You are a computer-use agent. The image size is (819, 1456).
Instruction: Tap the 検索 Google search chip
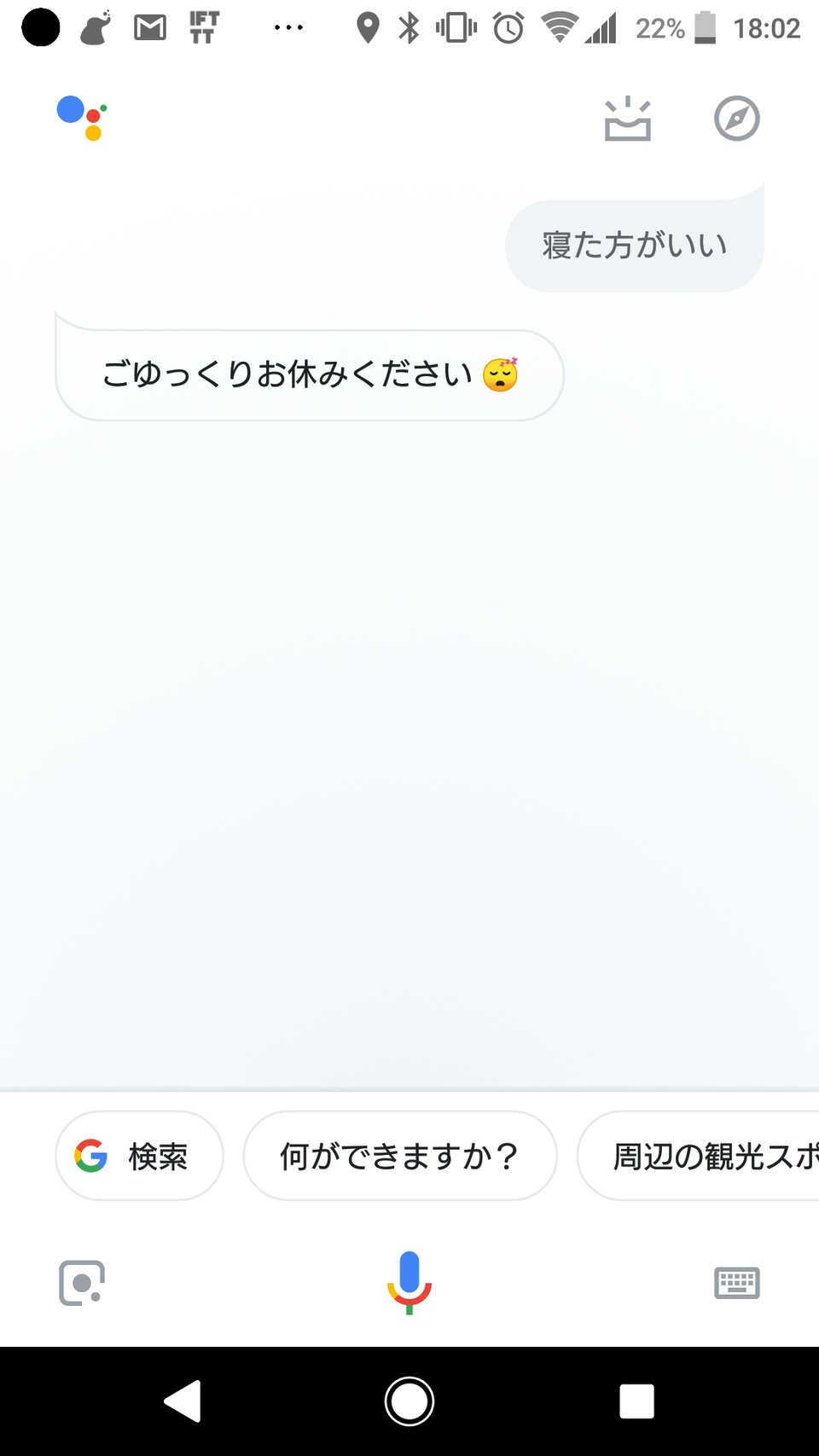click(140, 1156)
